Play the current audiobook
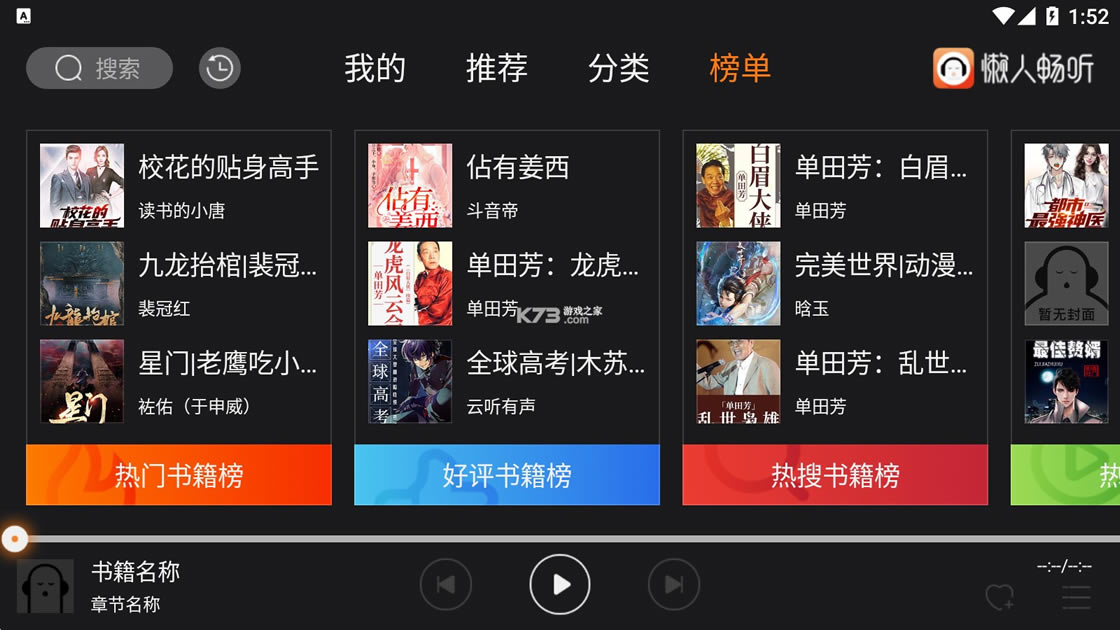This screenshot has height=630, width=1120. 560,584
